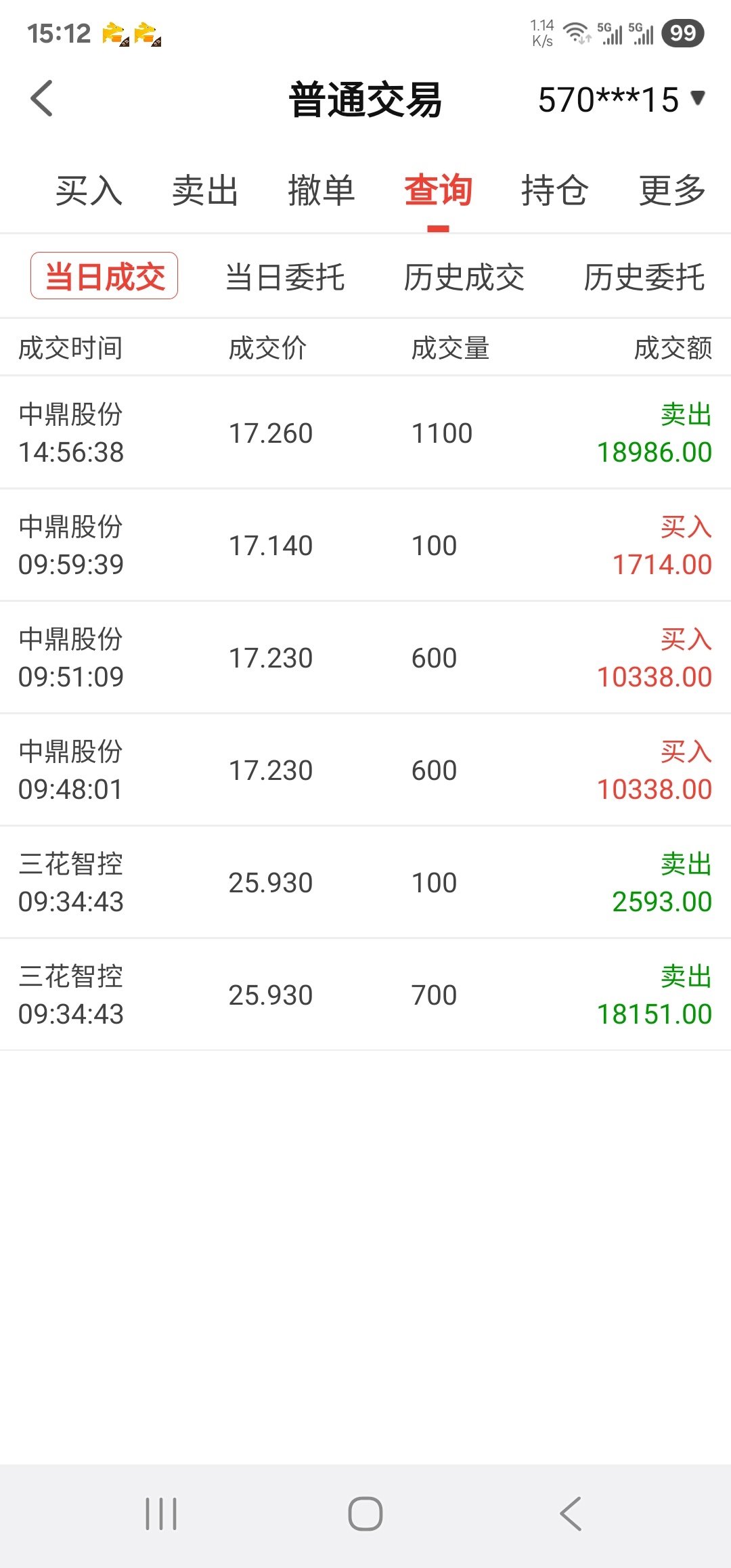Show 历史委托 records

[644, 277]
